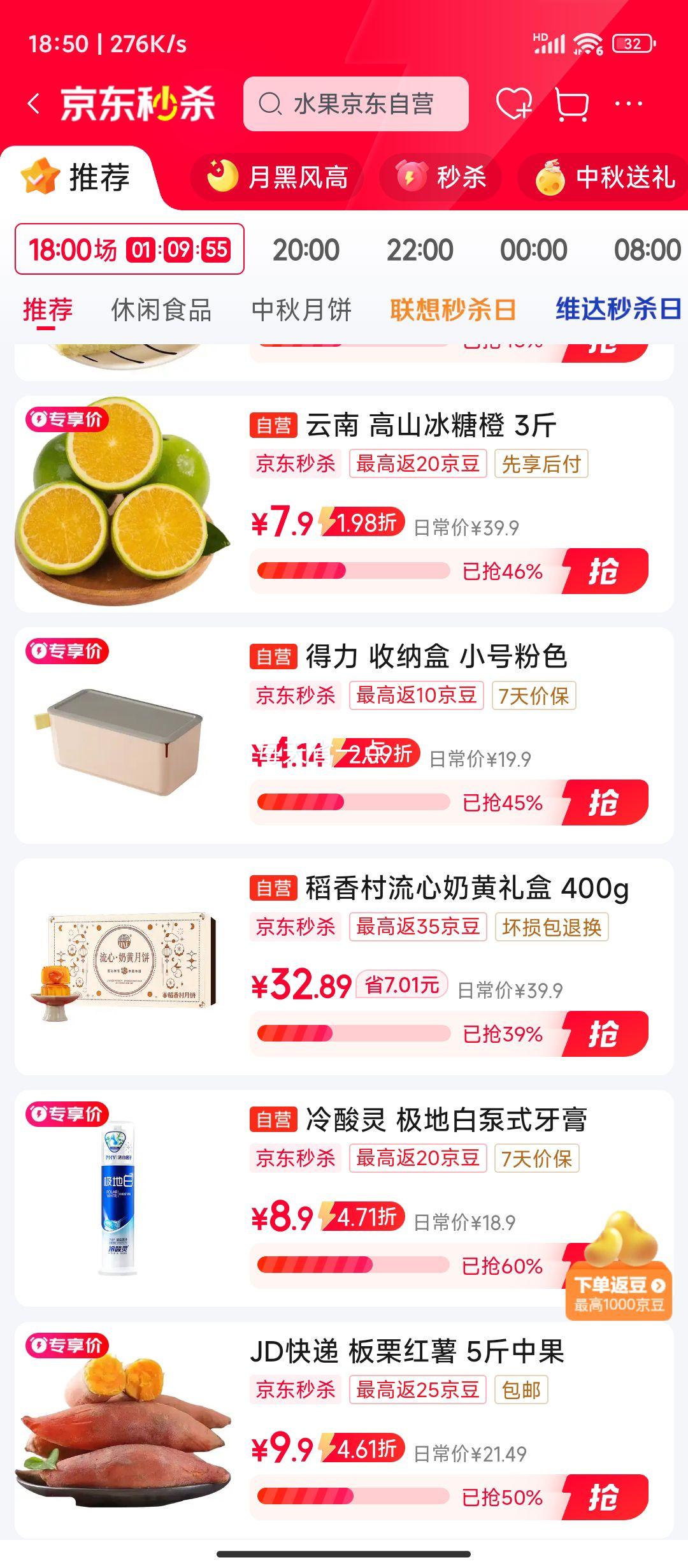Open the 维达秒杀日 category
This screenshot has height=1568, width=688.
pos(618,310)
